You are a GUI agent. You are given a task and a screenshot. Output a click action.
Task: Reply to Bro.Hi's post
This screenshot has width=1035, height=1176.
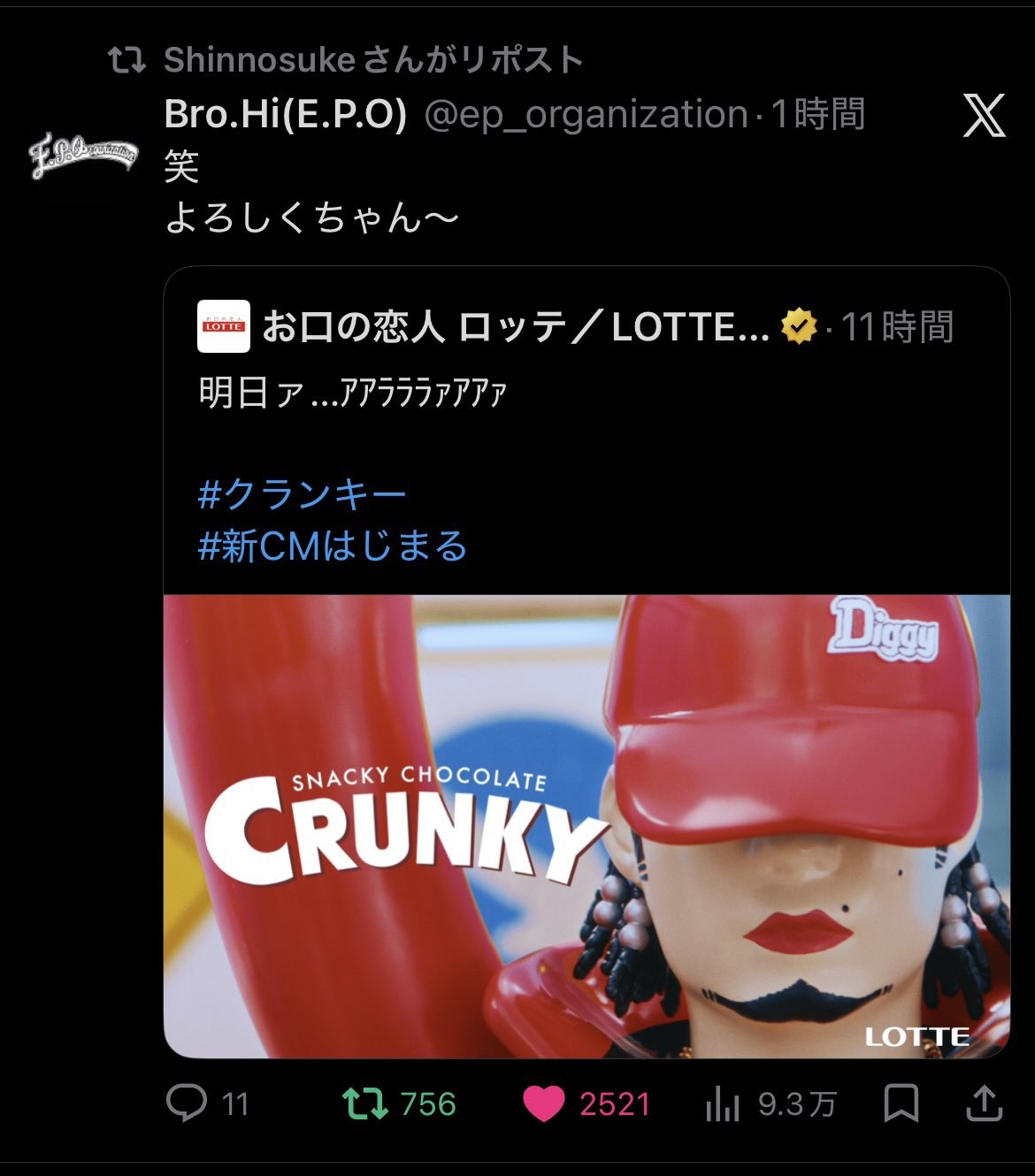pos(187,1103)
